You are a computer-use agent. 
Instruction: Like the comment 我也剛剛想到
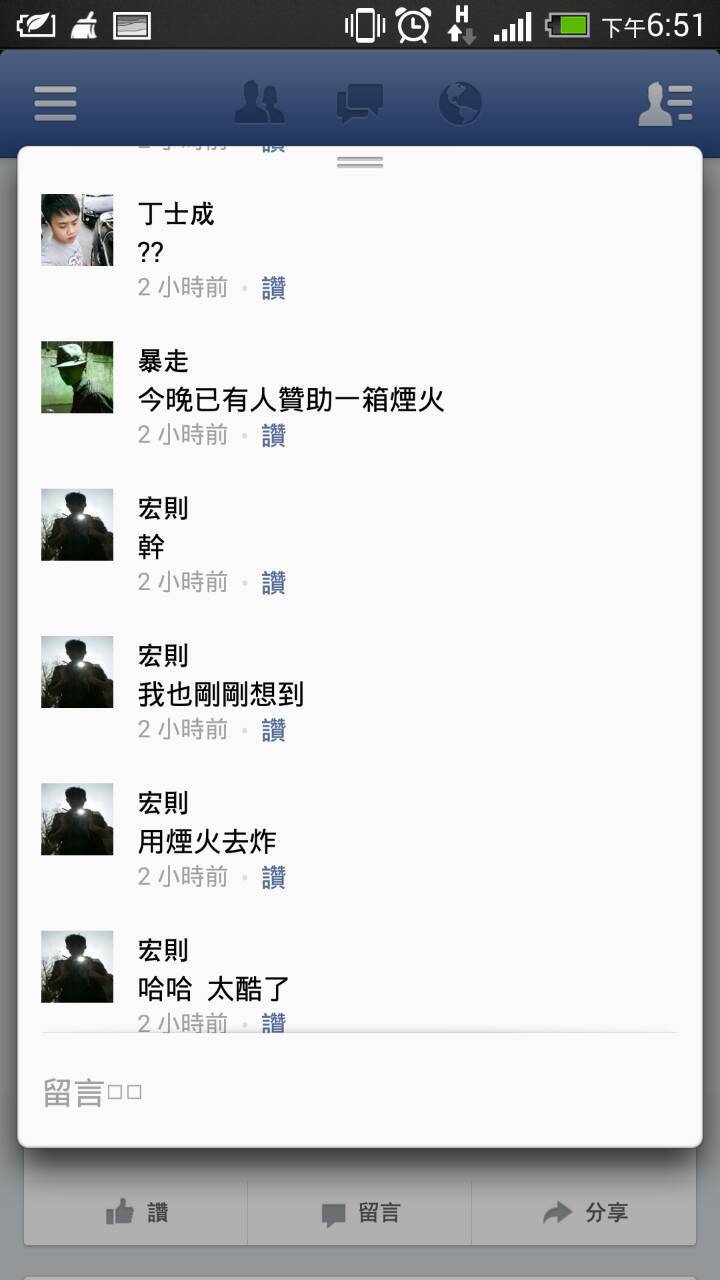[x=274, y=730]
